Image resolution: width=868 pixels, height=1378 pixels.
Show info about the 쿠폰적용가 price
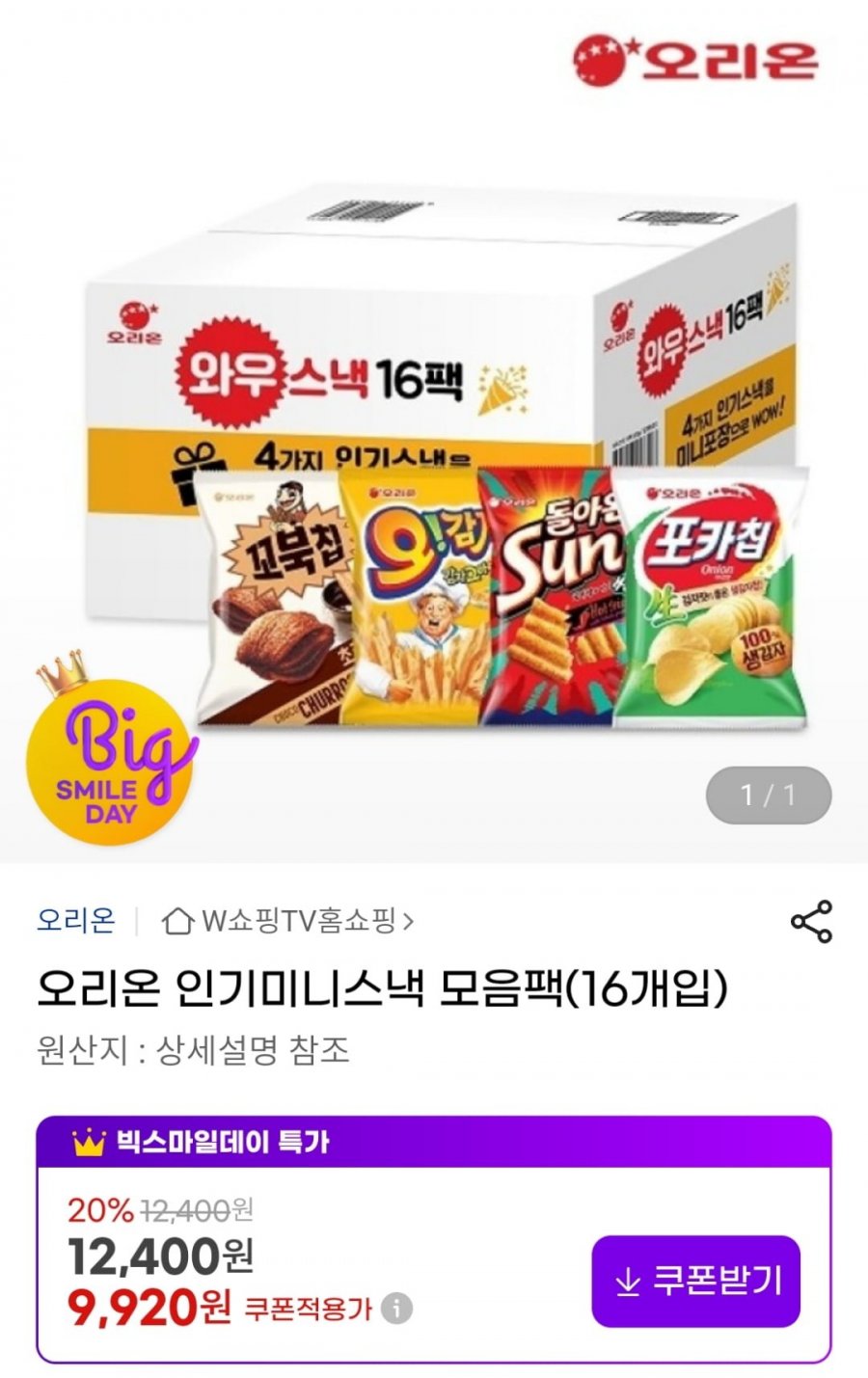pyautogui.click(x=395, y=1309)
